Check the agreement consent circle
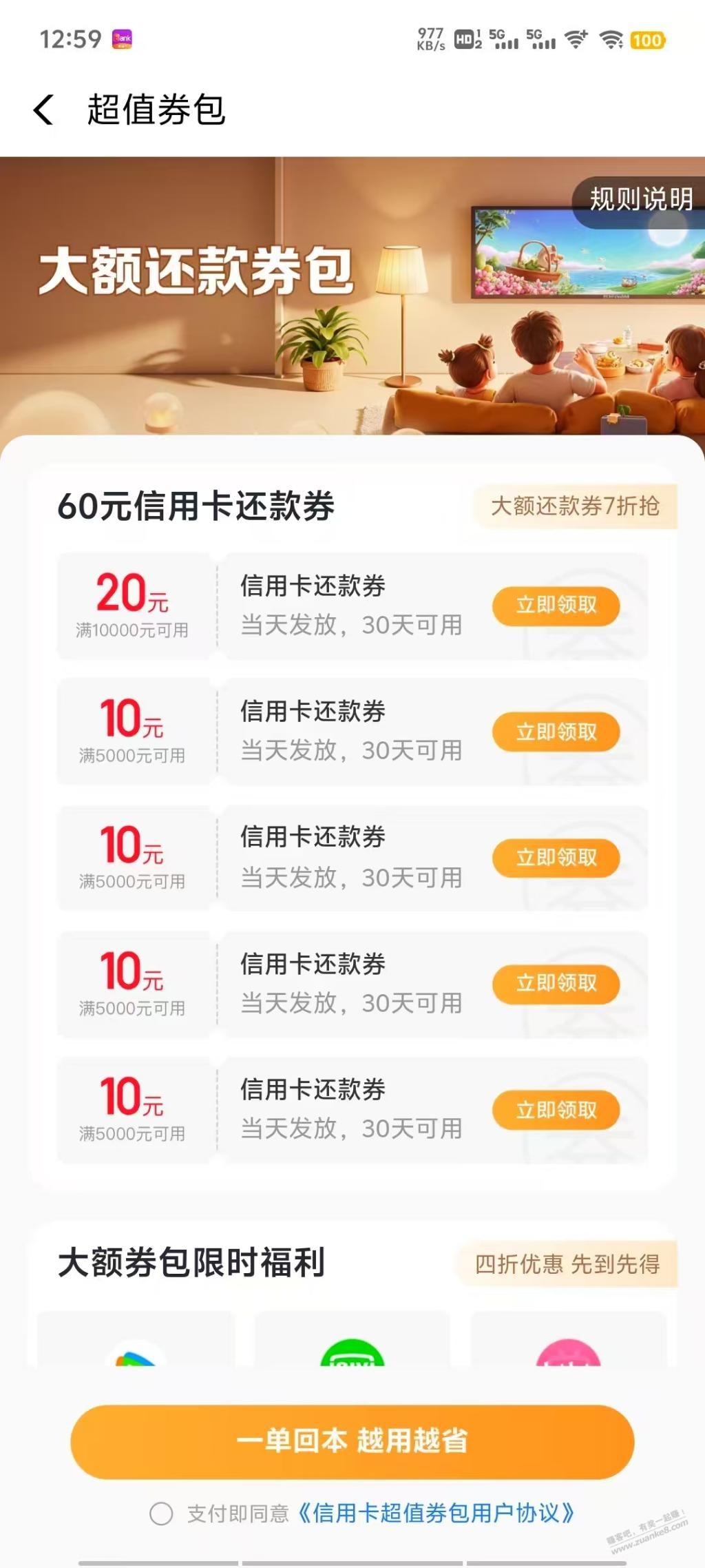 (161, 1514)
